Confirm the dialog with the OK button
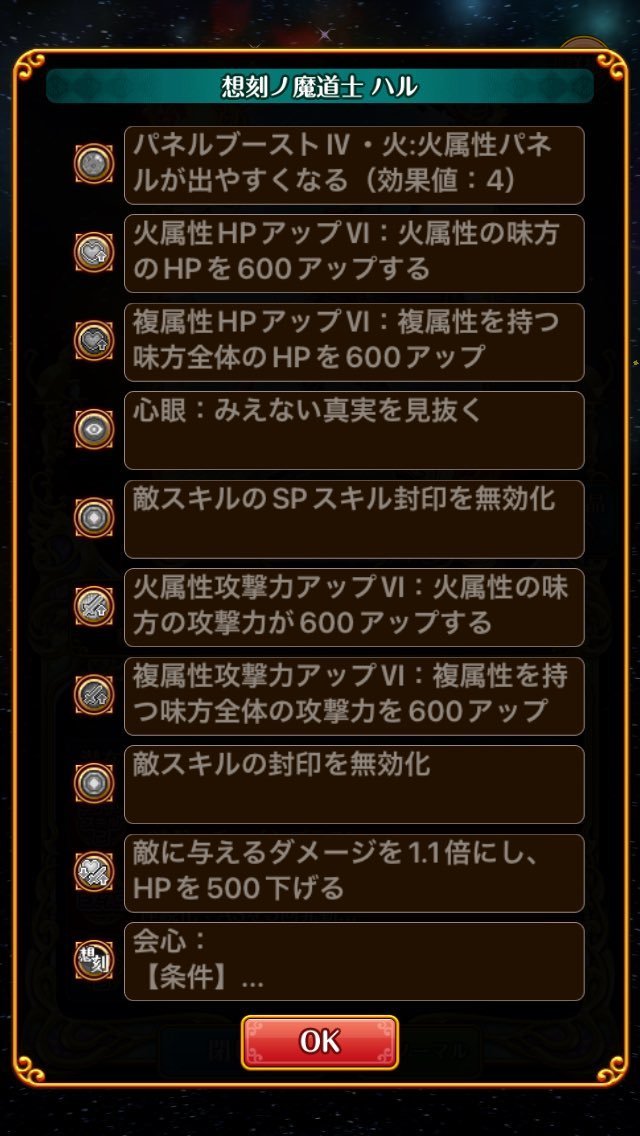Viewport: 640px width, 1136px height. coord(320,1042)
